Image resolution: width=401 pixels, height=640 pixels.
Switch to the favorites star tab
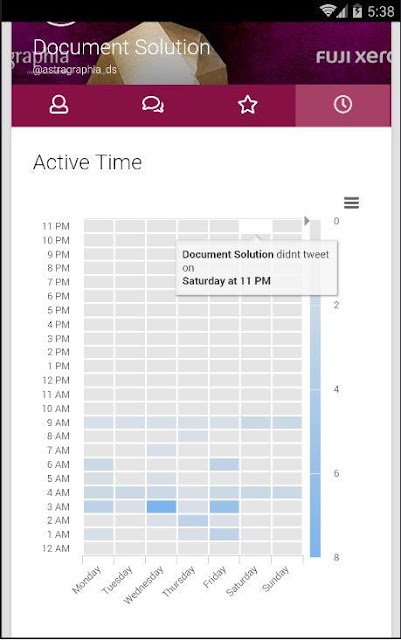coord(247,104)
